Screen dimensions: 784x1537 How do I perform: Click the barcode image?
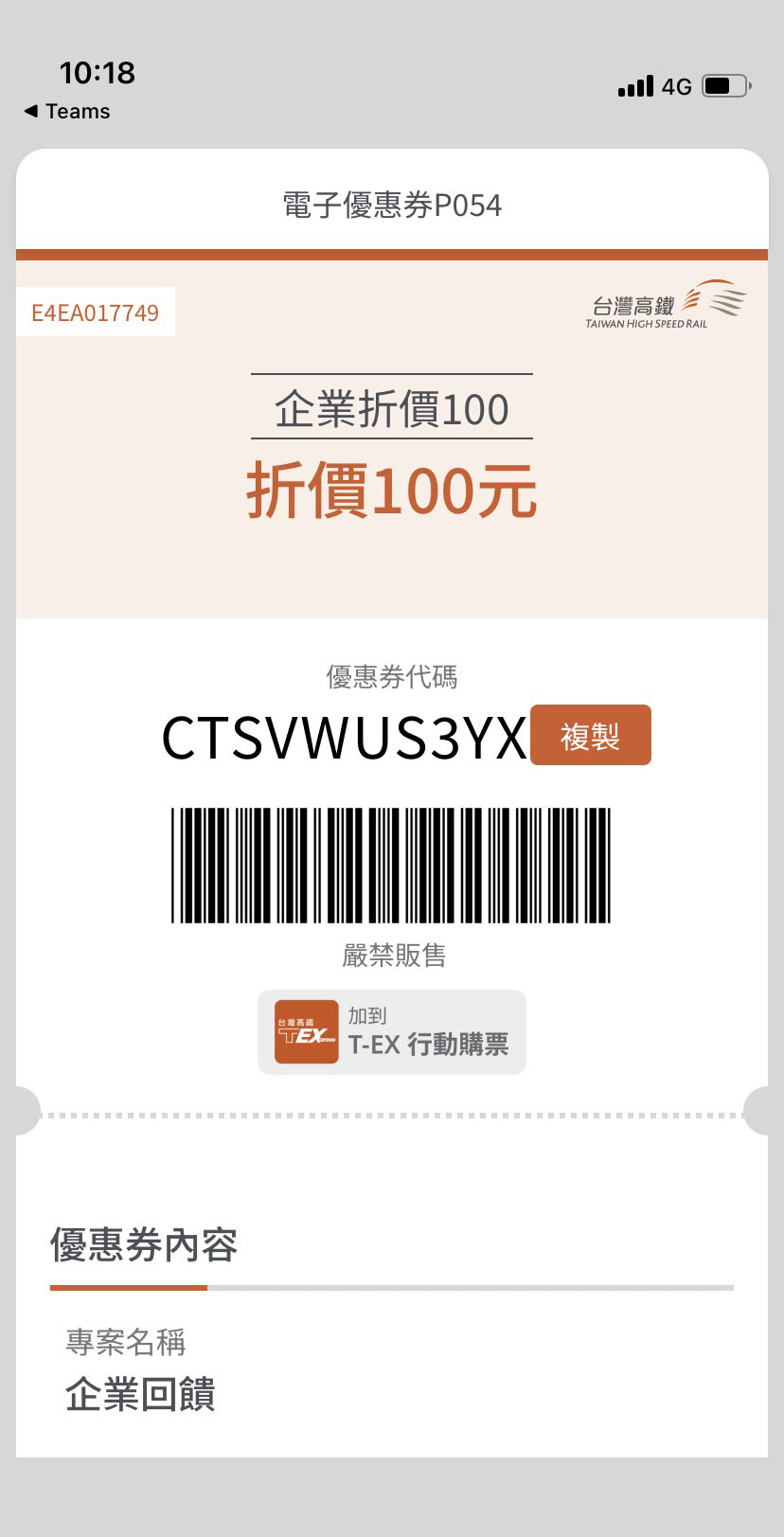[x=392, y=865]
